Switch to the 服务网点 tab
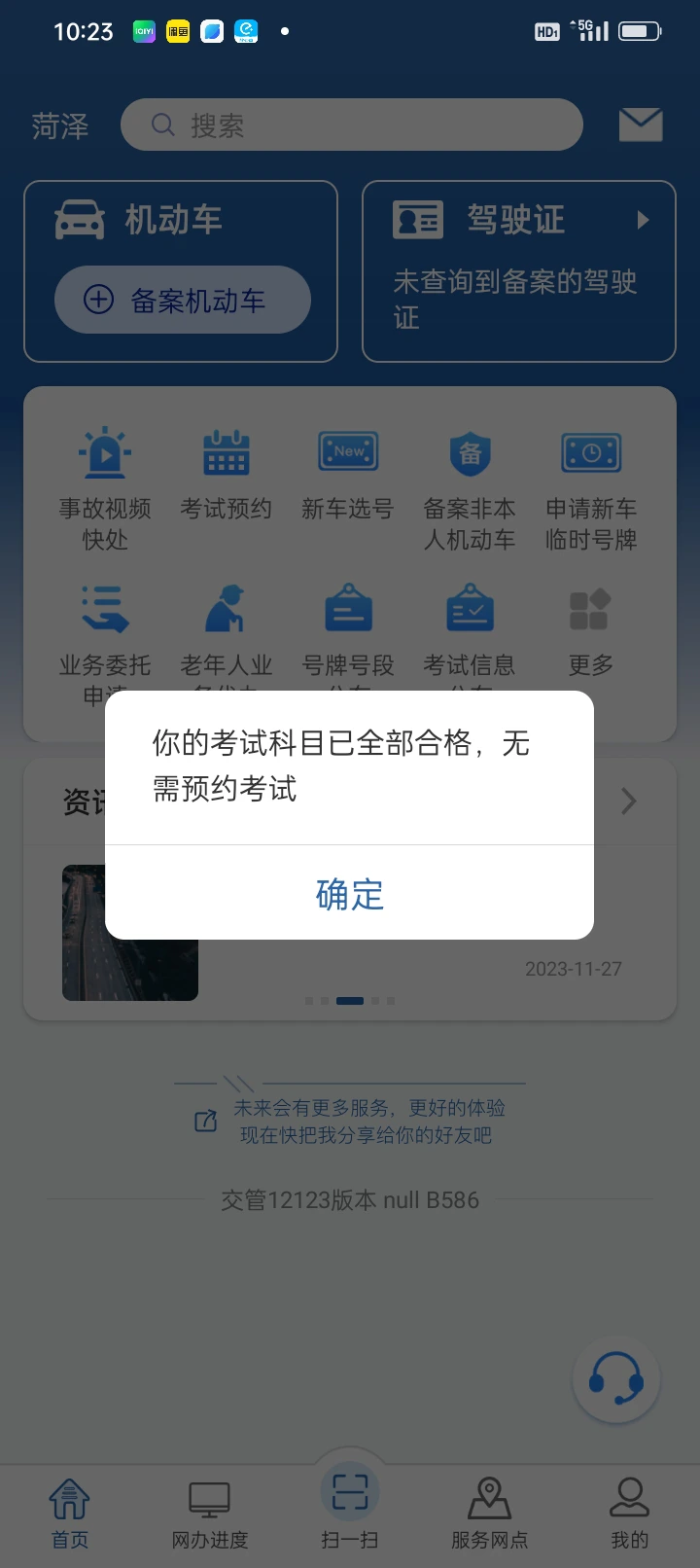The image size is (700, 1568). [x=489, y=1513]
